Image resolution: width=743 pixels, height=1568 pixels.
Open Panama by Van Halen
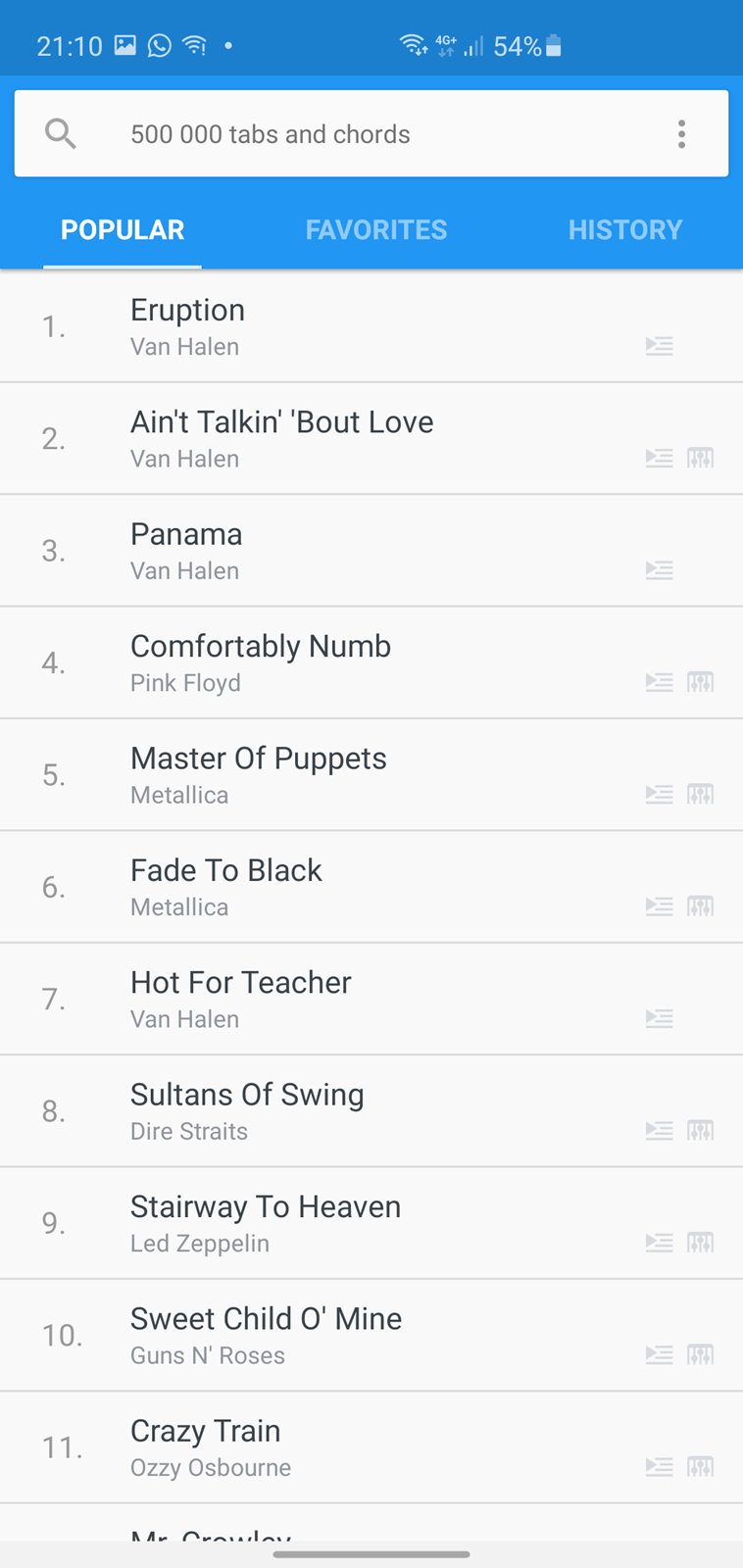point(371,551)
